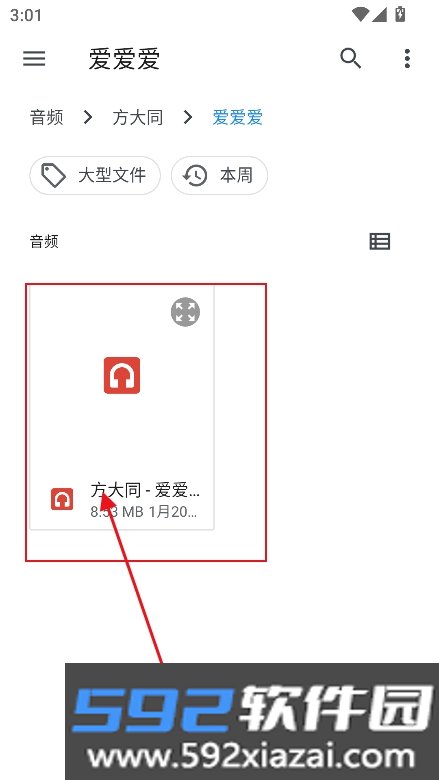Open the 方大同 - 爱爱爱 audio file

122,407
